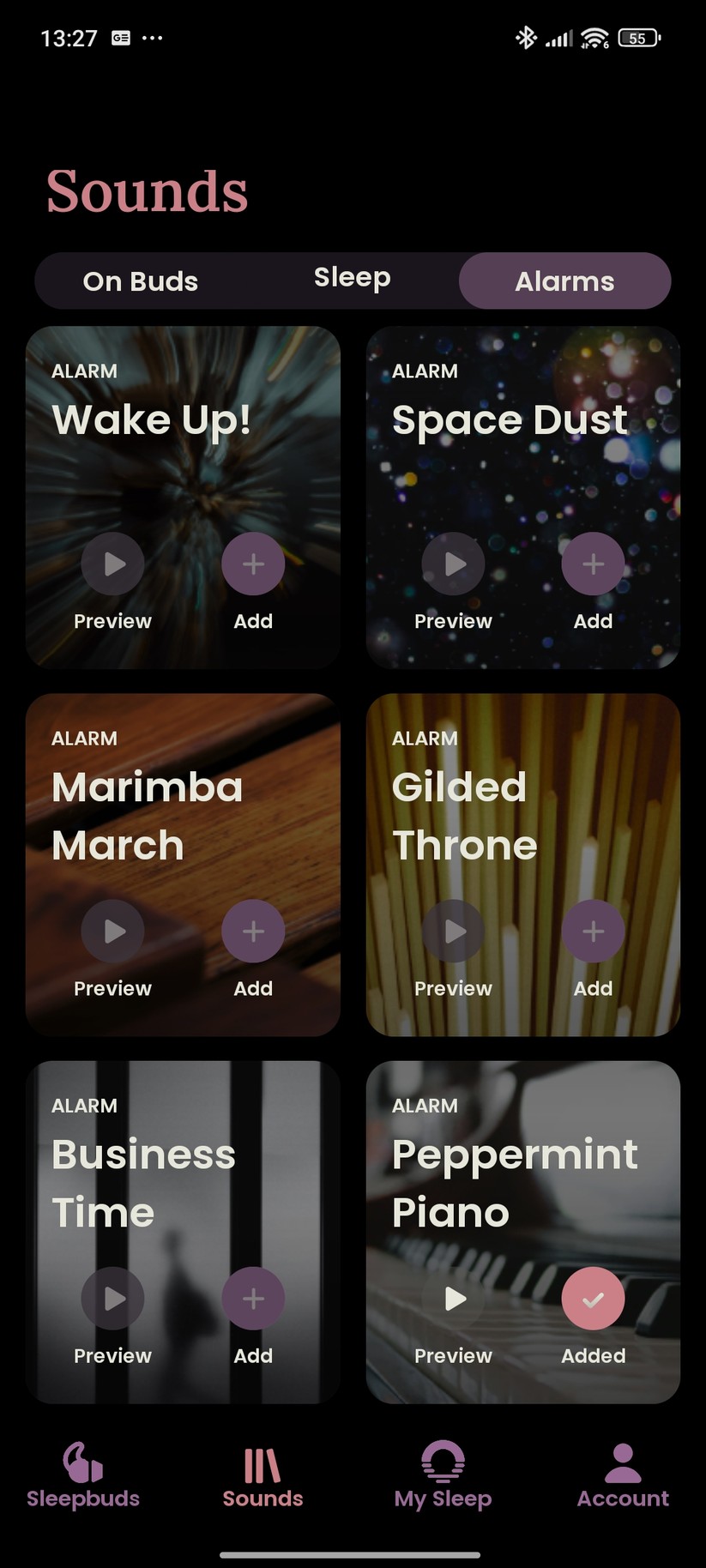Add the Gilded Throne alarm
Viewport: 706px width, 1568px height.
pos(593,931)
